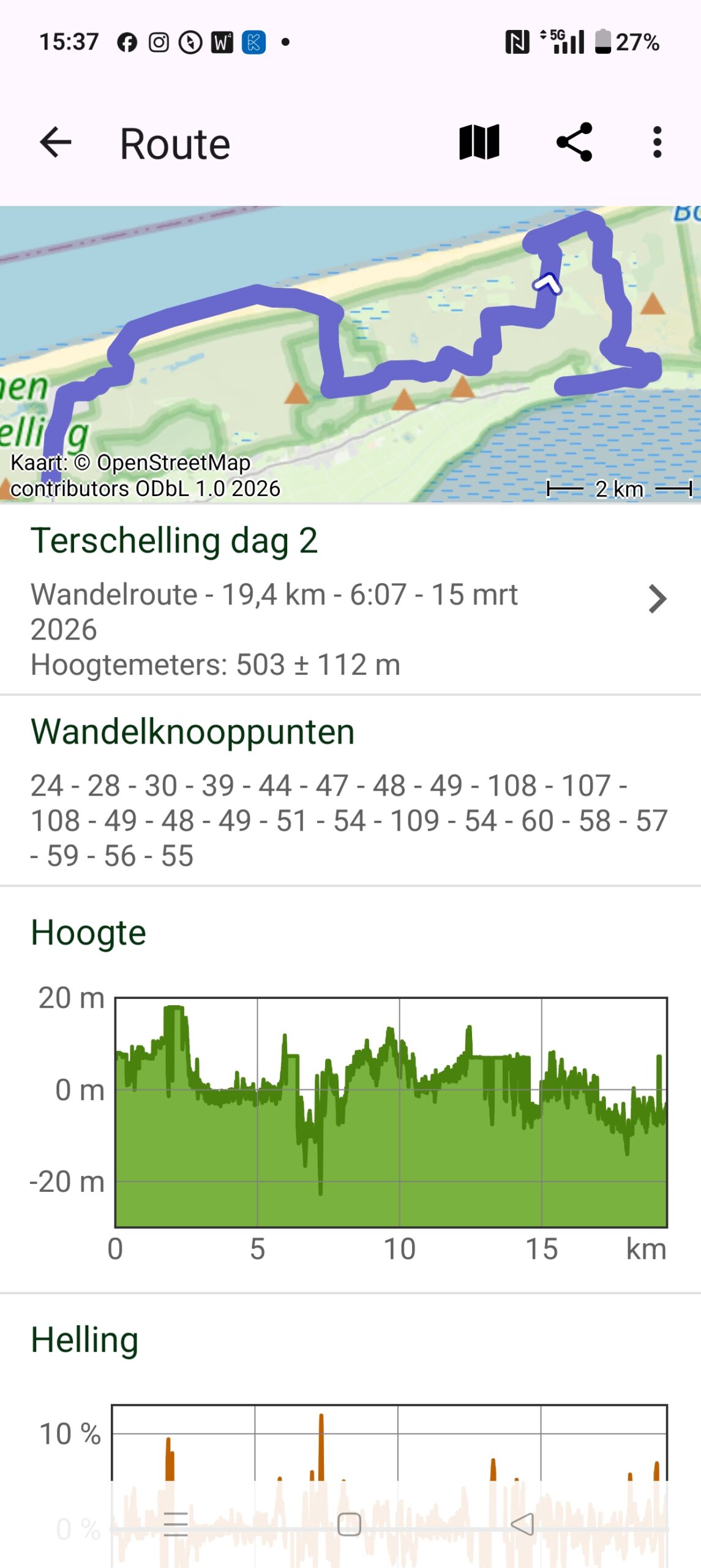Share this route

point(574,143)
